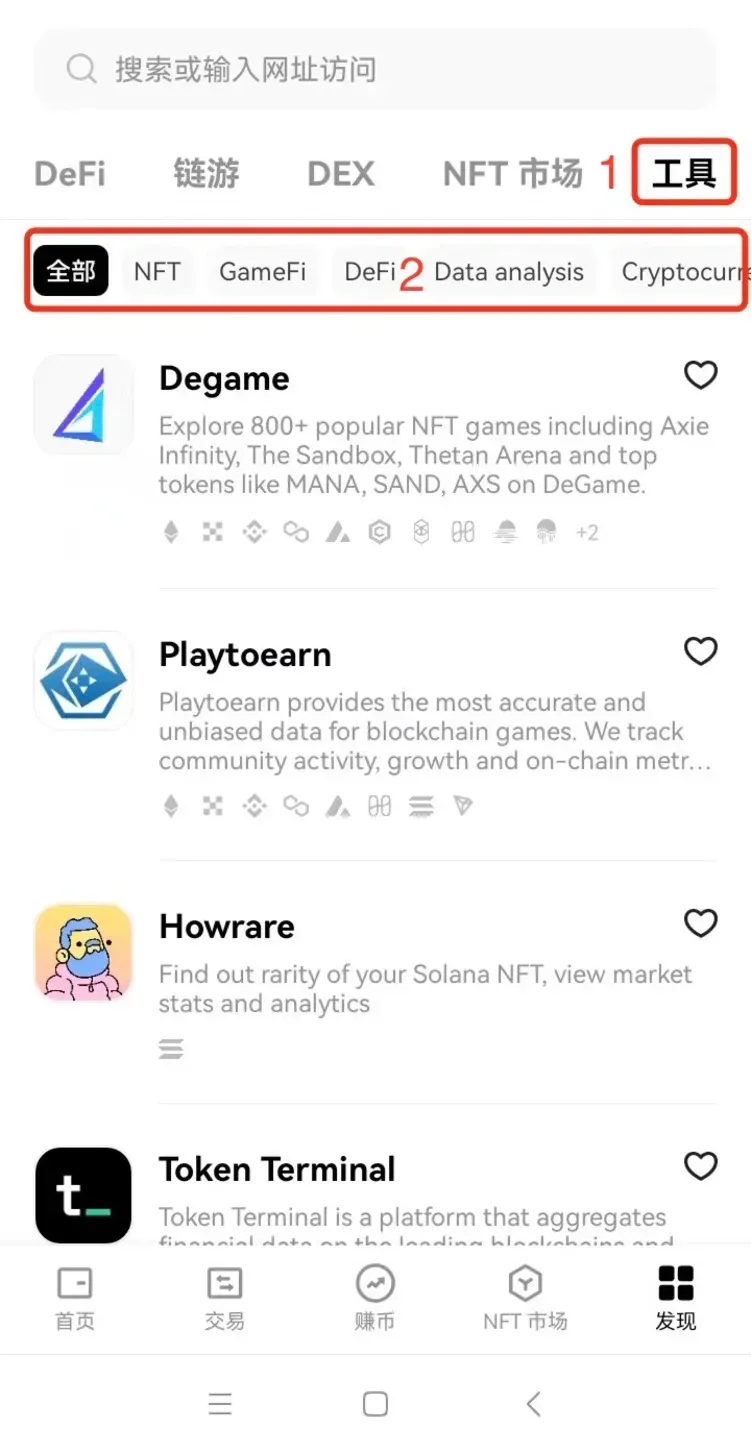Choose the Data analysis chip

click(509, 271)
